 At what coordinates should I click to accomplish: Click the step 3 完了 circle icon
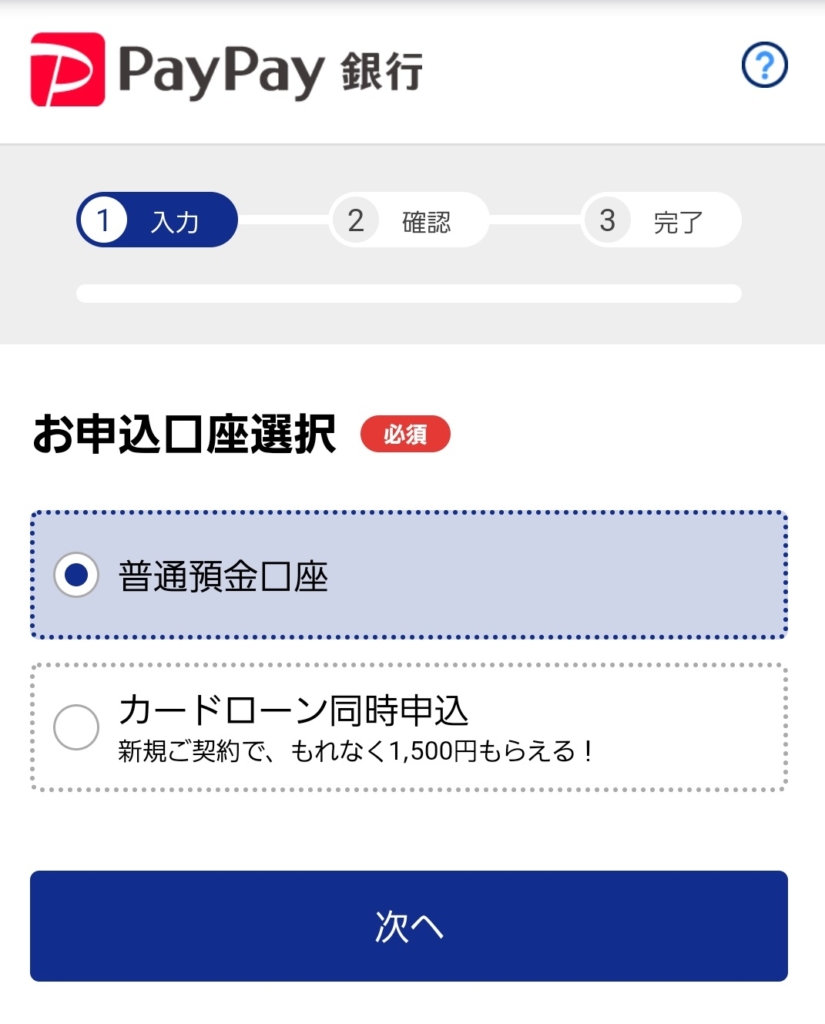click(606, 221)
